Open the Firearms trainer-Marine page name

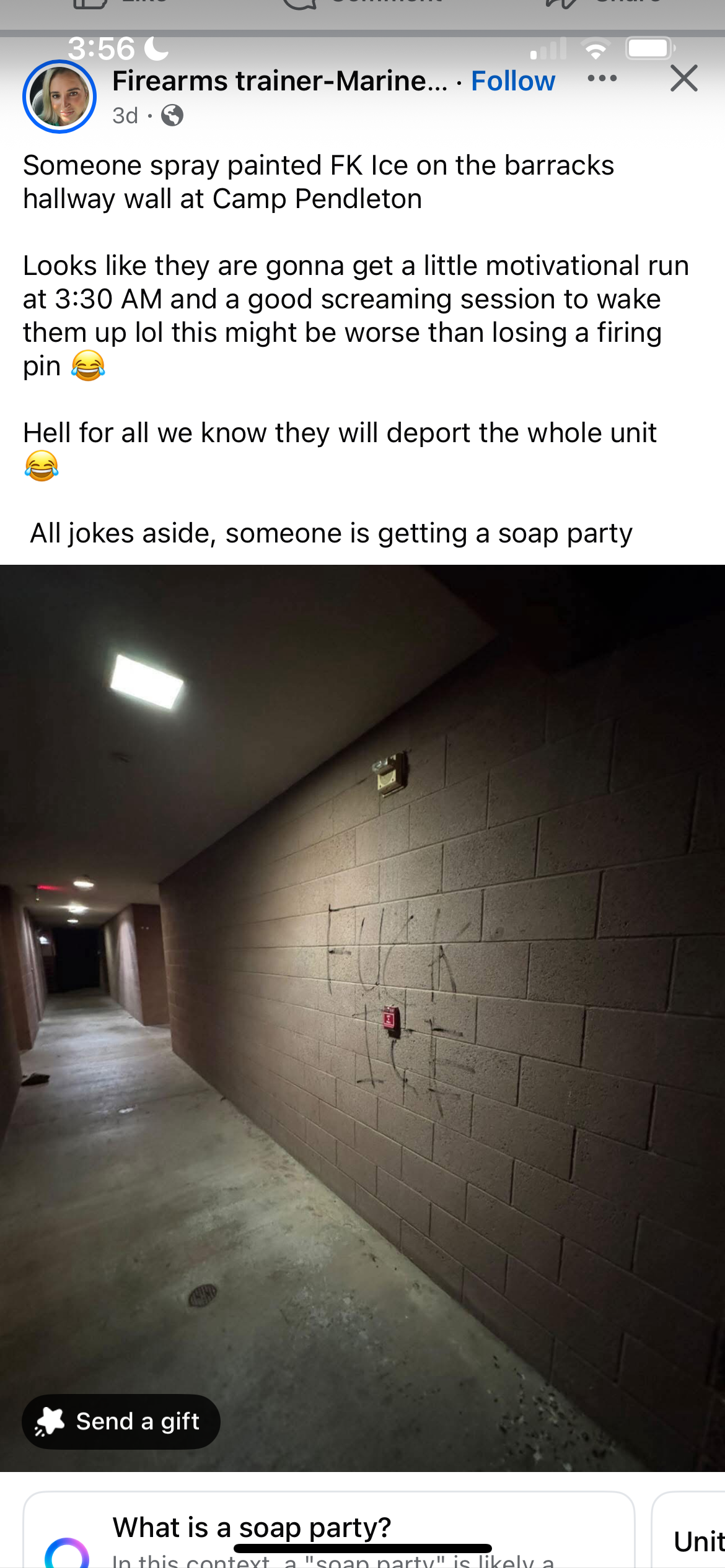279,81
